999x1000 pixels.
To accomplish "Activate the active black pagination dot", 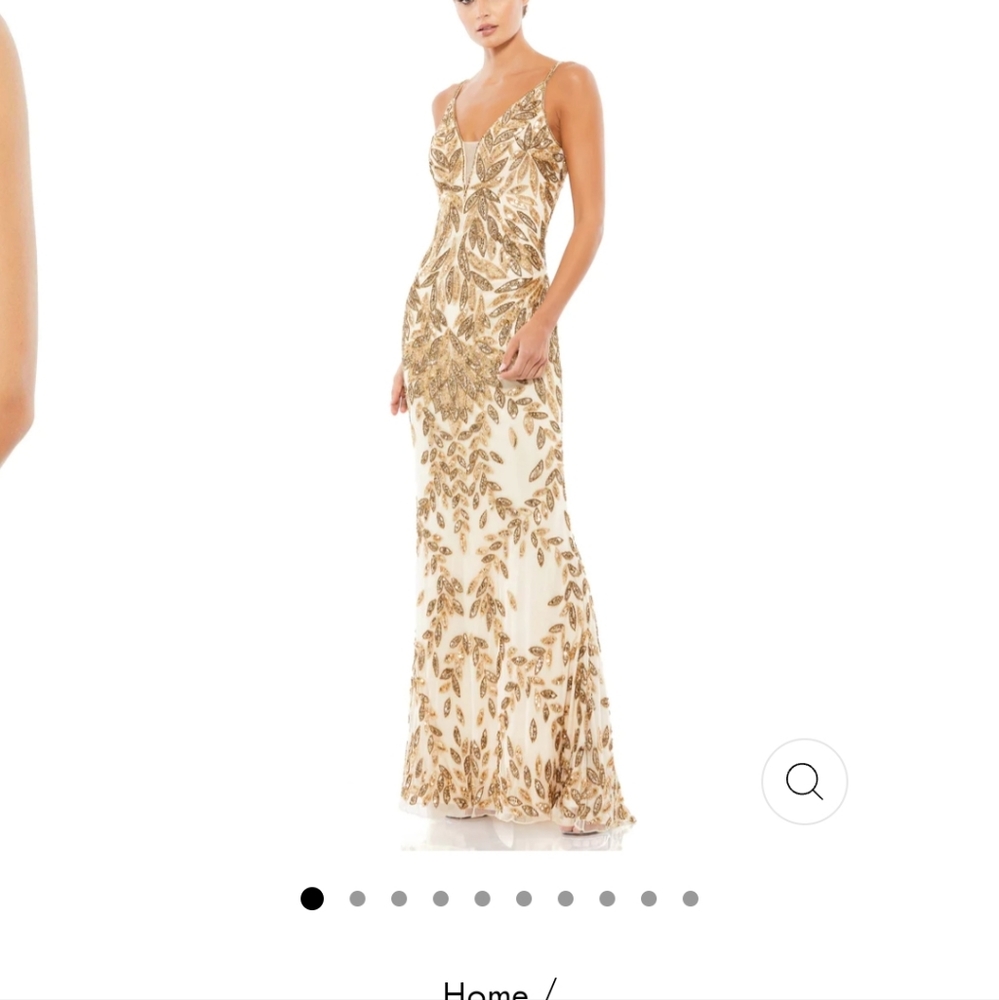I will [x=312, y=899].
